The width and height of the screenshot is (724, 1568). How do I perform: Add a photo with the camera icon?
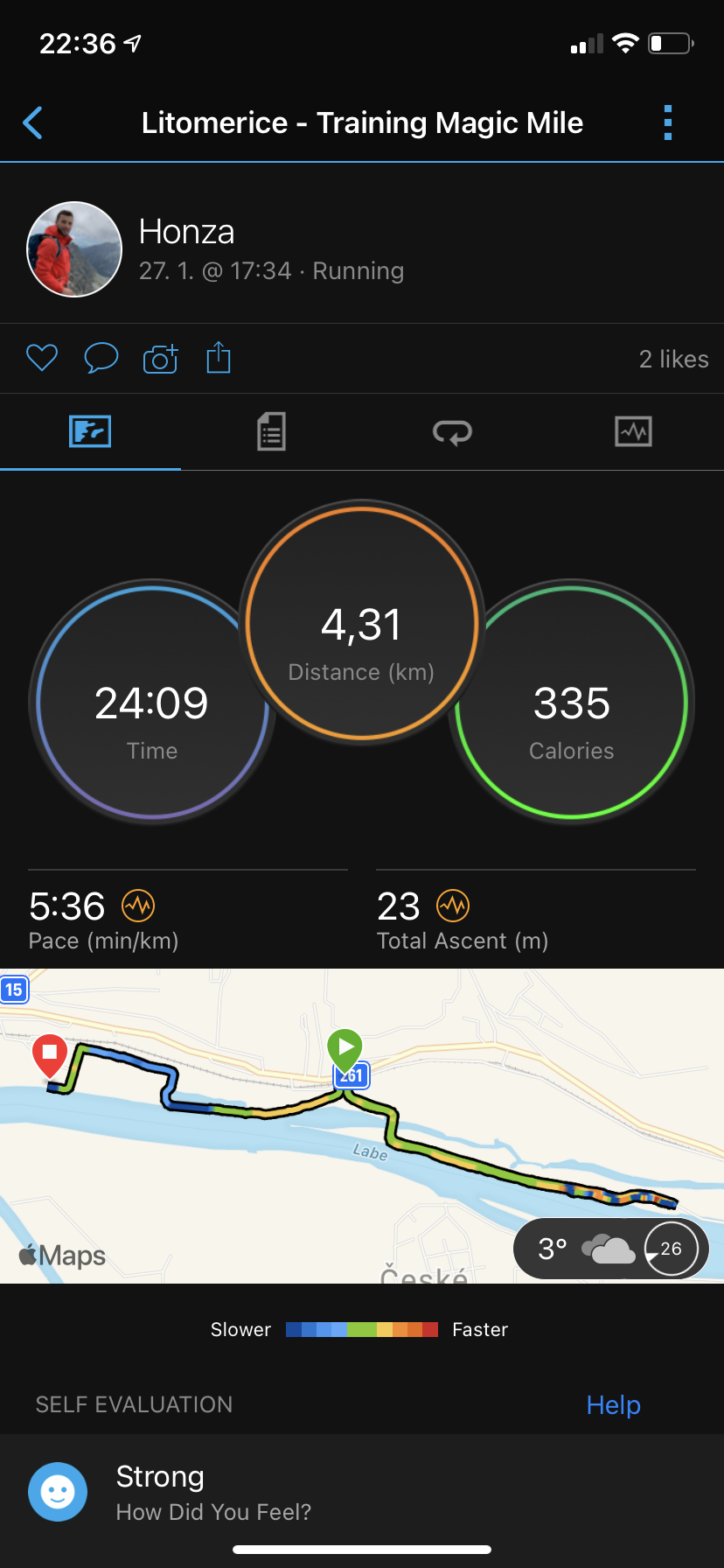[x=160, y=358]
